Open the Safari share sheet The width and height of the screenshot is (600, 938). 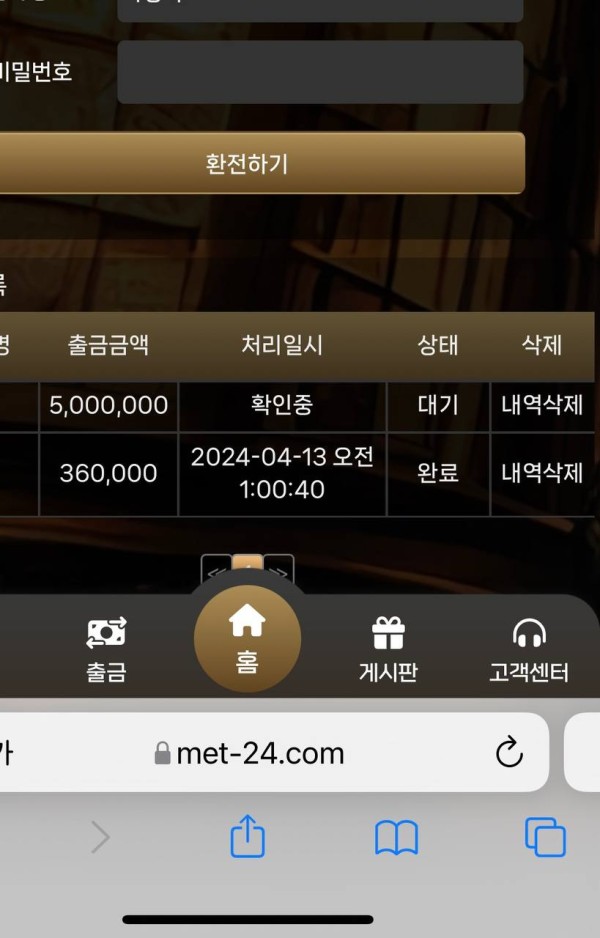pos(248,837)
